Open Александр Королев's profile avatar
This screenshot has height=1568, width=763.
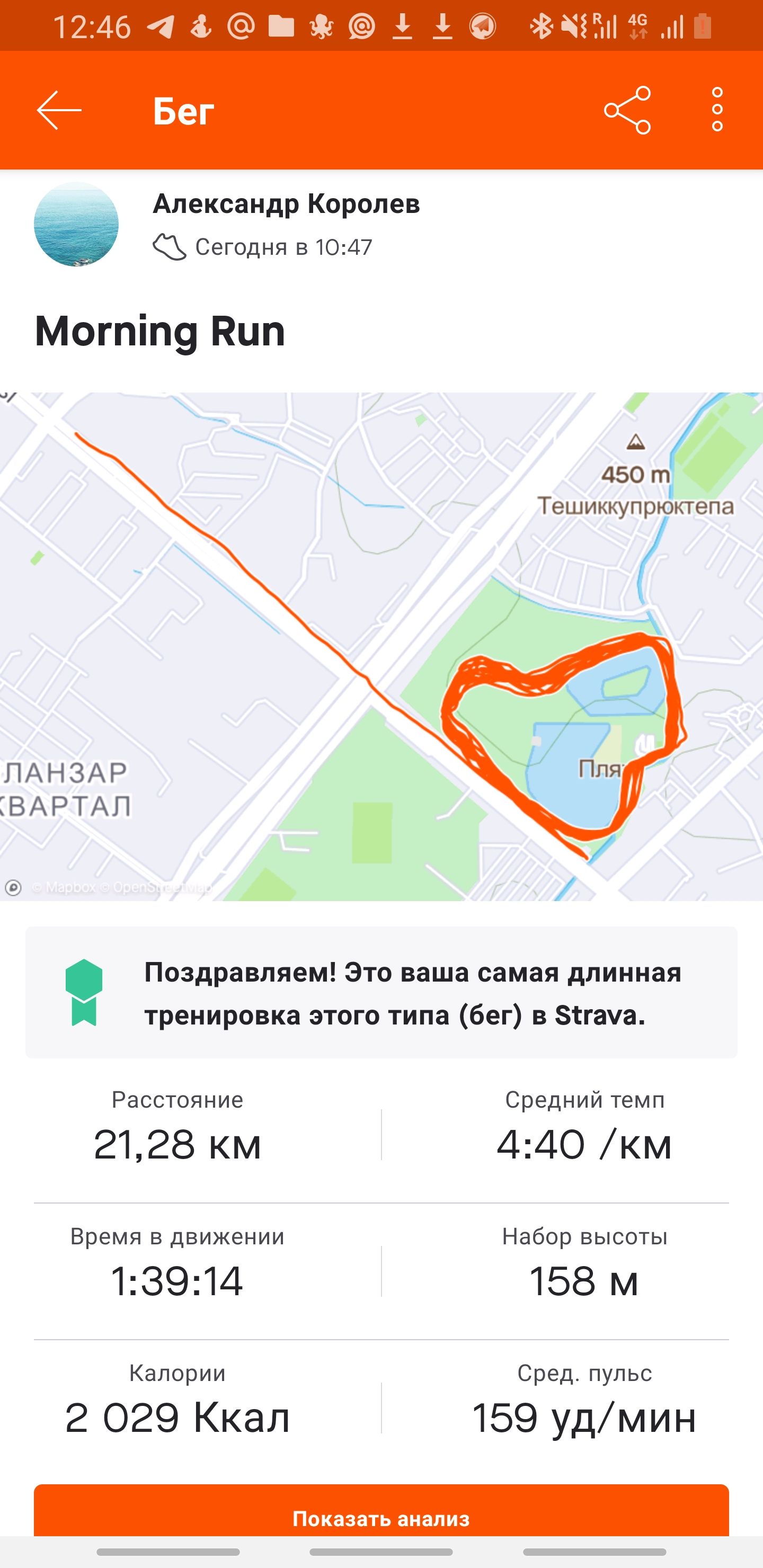(x=76, y=225)
